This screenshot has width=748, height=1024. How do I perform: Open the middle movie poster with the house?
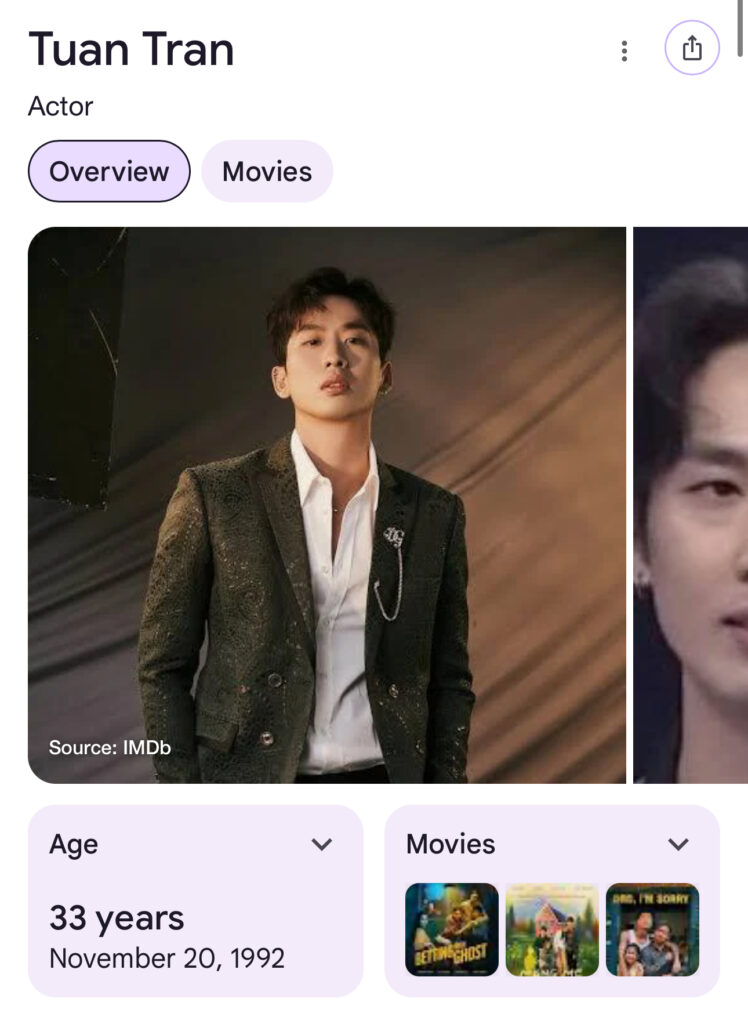(552, 929)
